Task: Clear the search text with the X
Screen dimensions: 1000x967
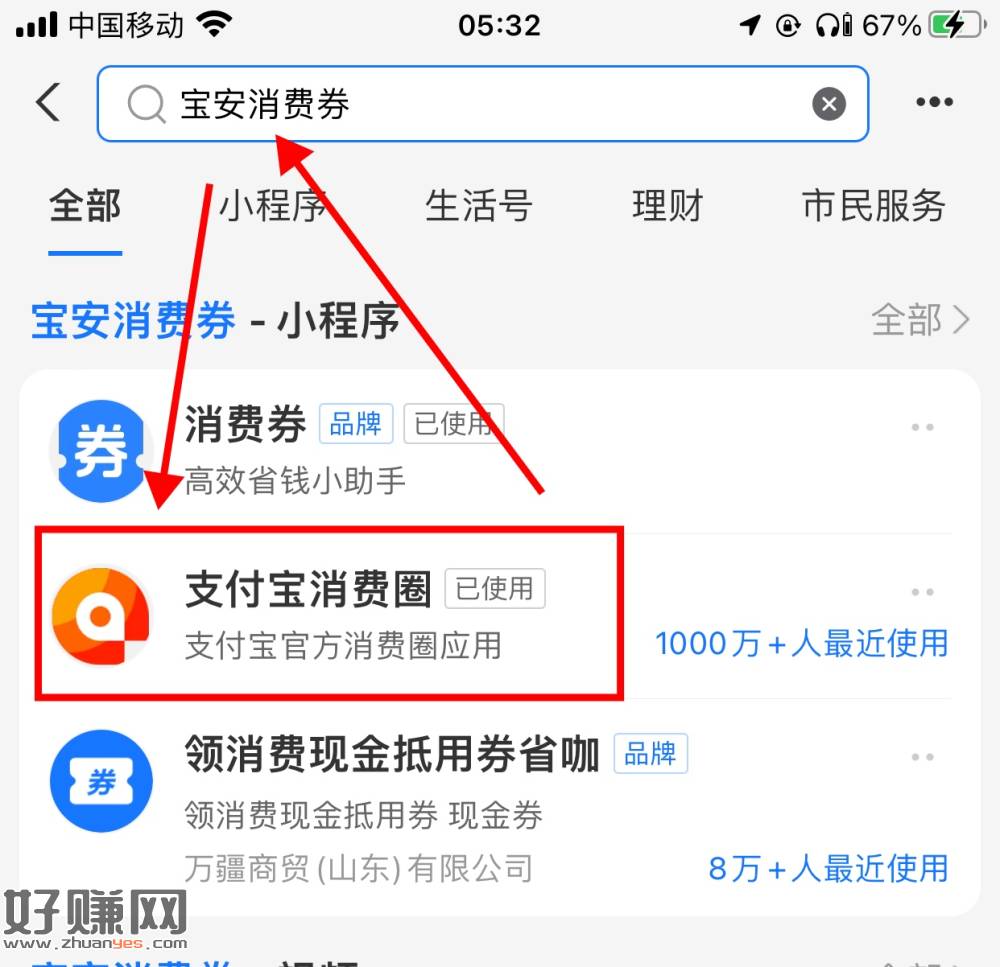Action: (828, 104)
